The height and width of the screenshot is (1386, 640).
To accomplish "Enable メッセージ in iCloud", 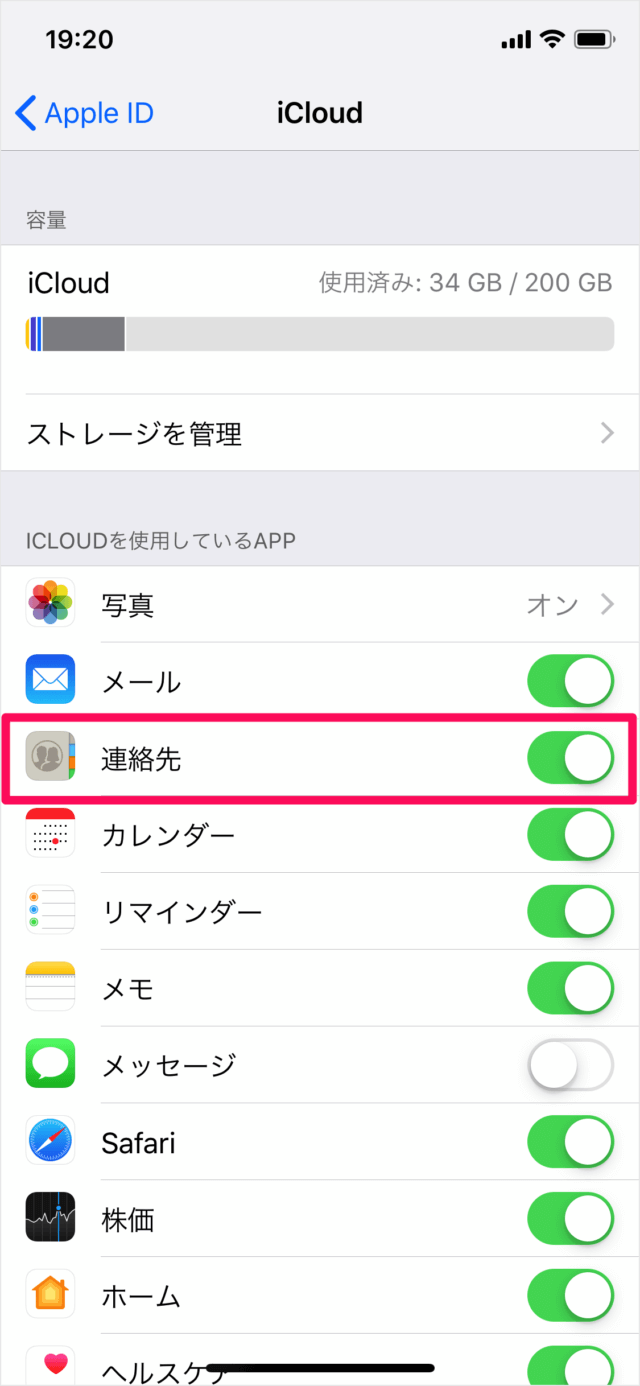I will point(570,1065).
